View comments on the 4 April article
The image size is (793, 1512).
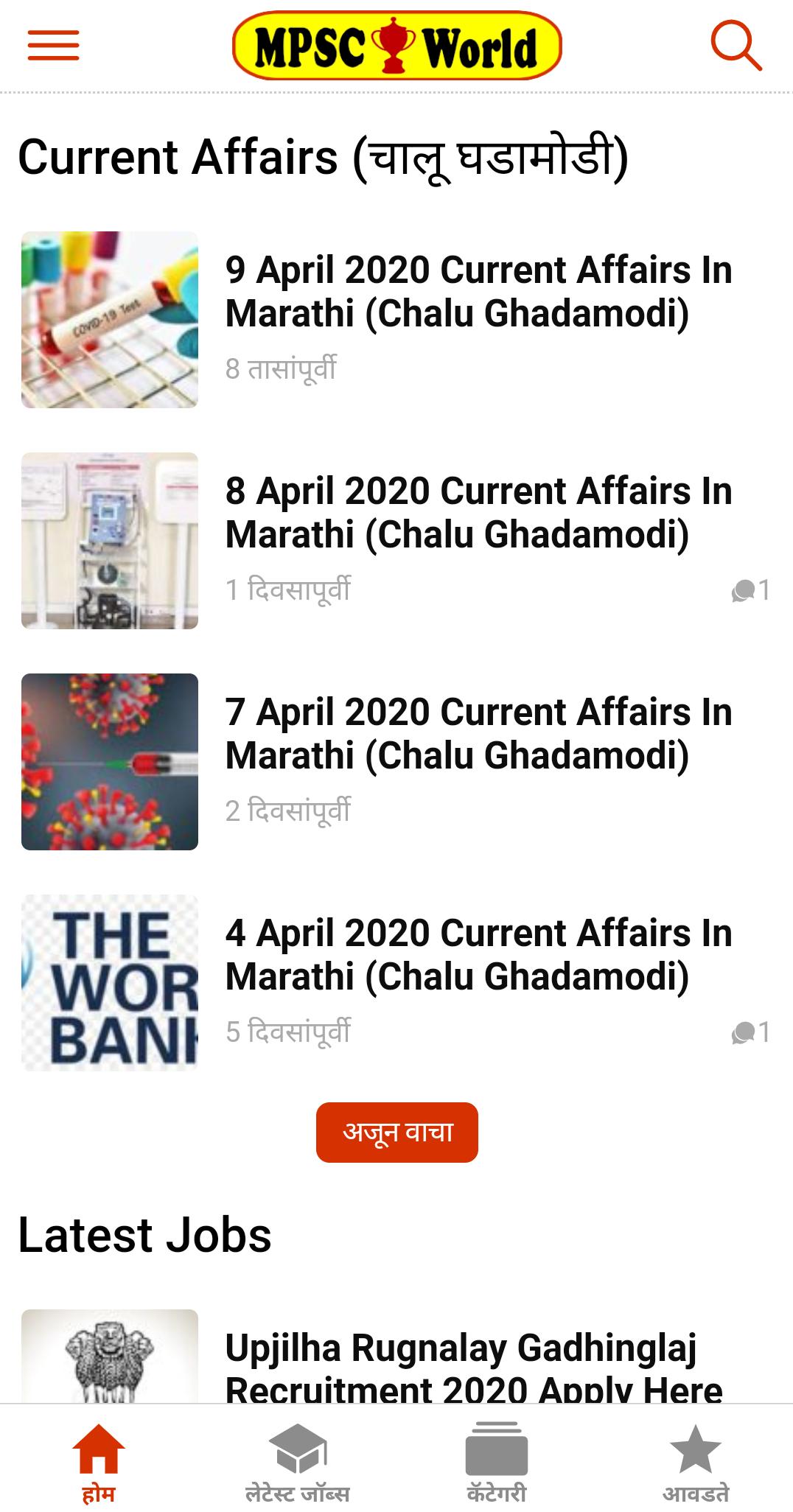[x=750, y=1032]
